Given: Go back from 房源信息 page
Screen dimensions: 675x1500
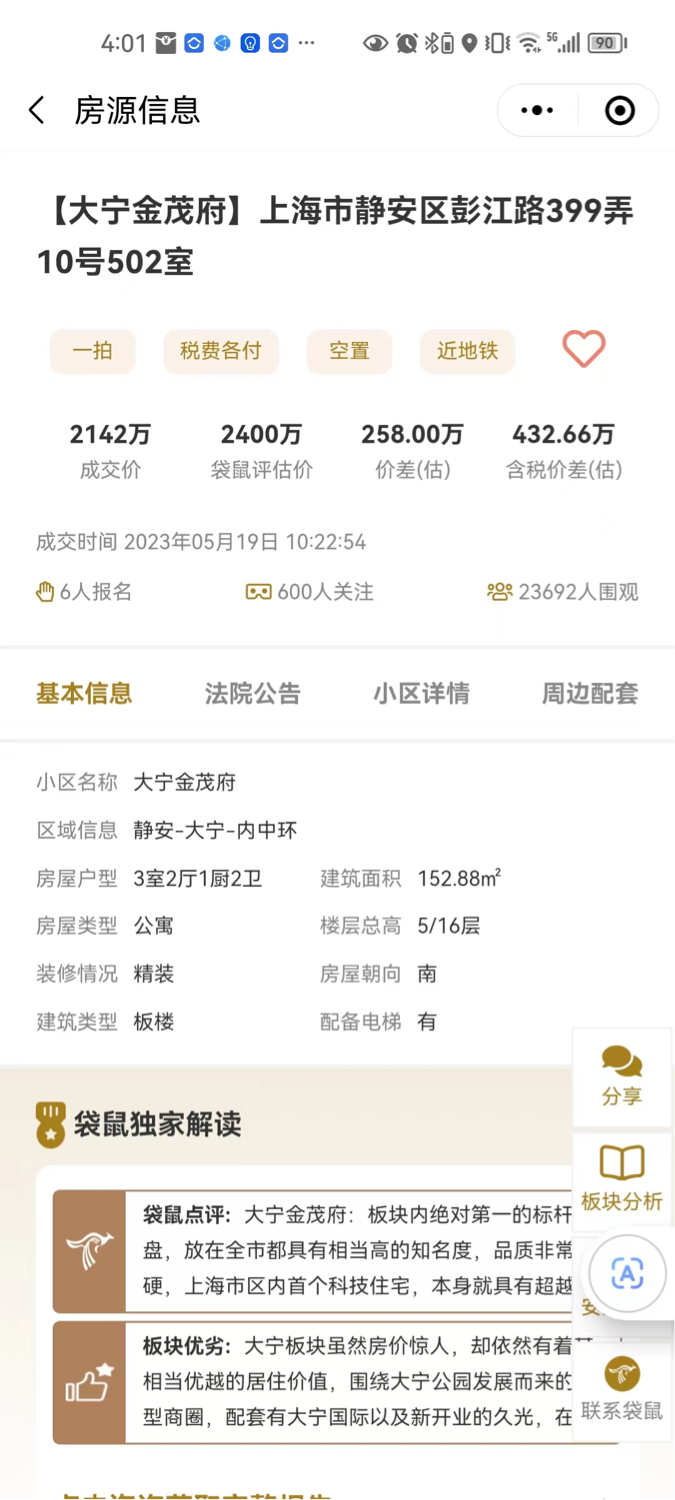Looking at the screenshot, I should point(37,110).
